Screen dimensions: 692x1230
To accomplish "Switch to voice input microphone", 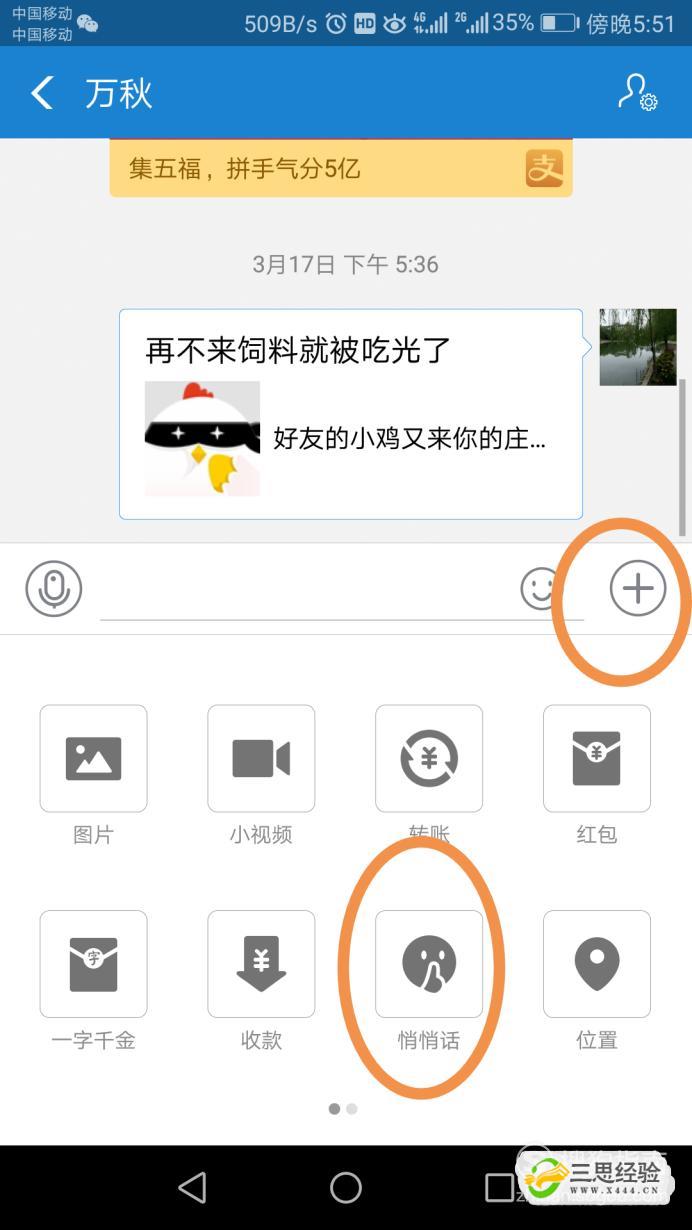I will coord(53,588).
